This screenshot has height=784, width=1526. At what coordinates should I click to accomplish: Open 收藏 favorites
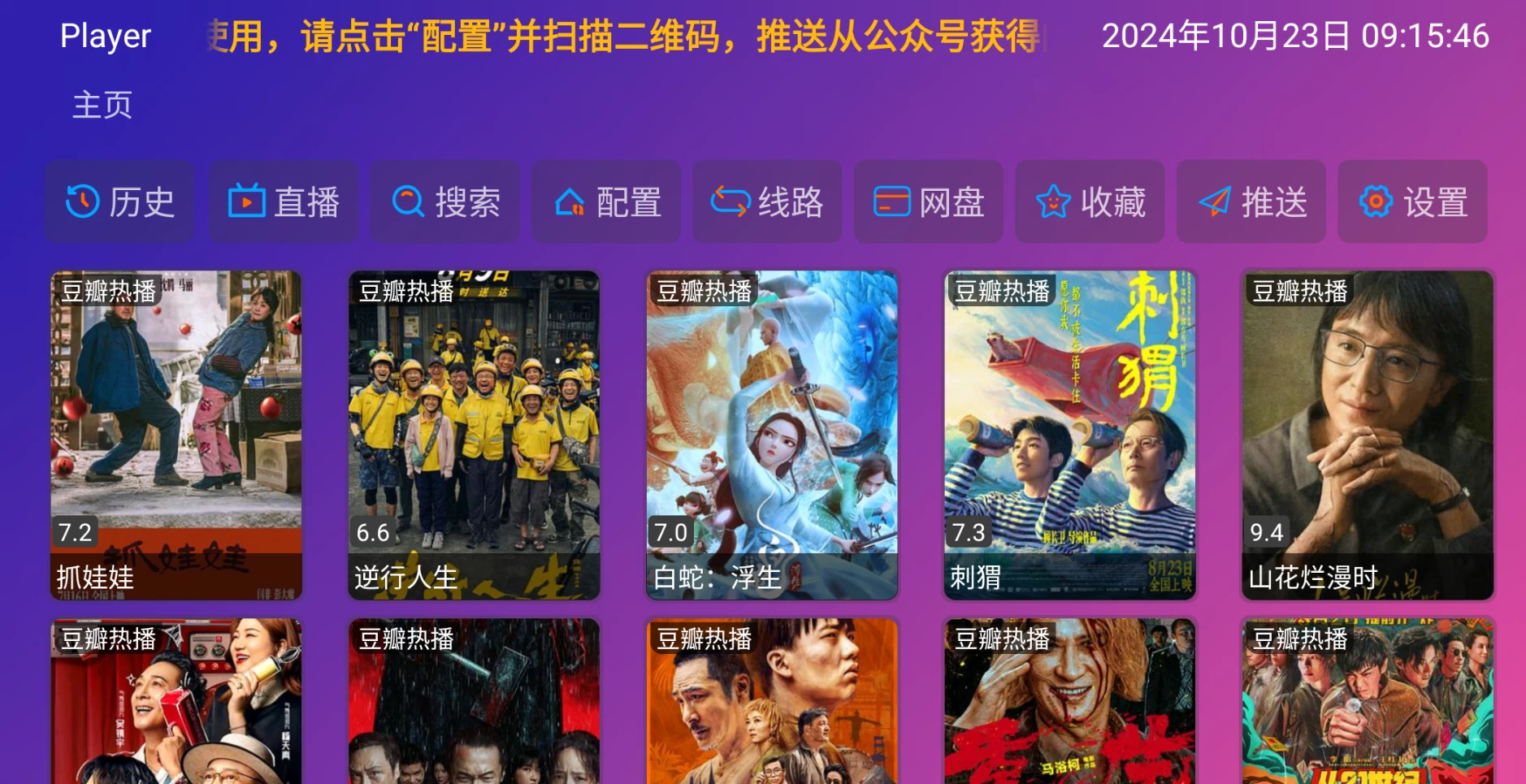[1090, 201]
